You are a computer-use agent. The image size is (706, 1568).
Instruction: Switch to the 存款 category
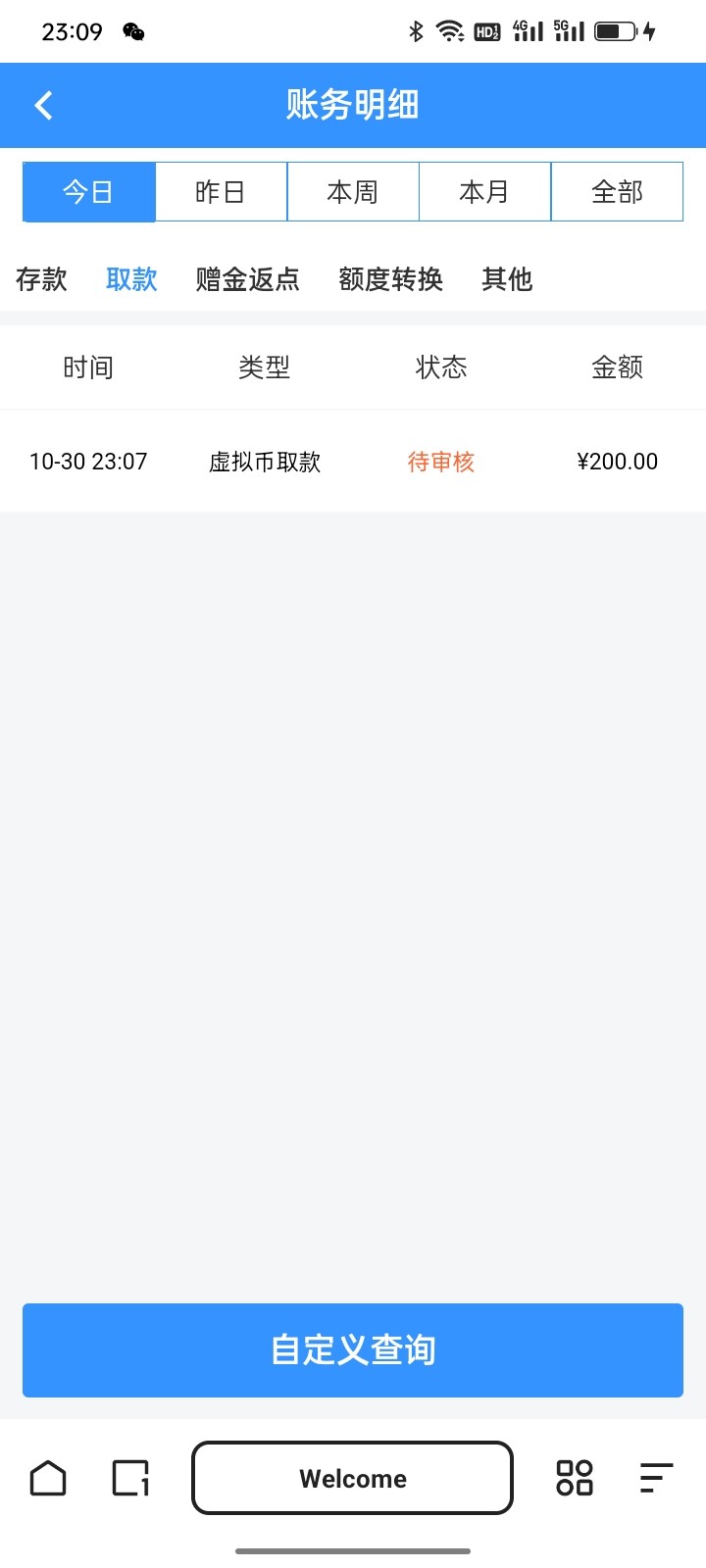click(41, 279)
